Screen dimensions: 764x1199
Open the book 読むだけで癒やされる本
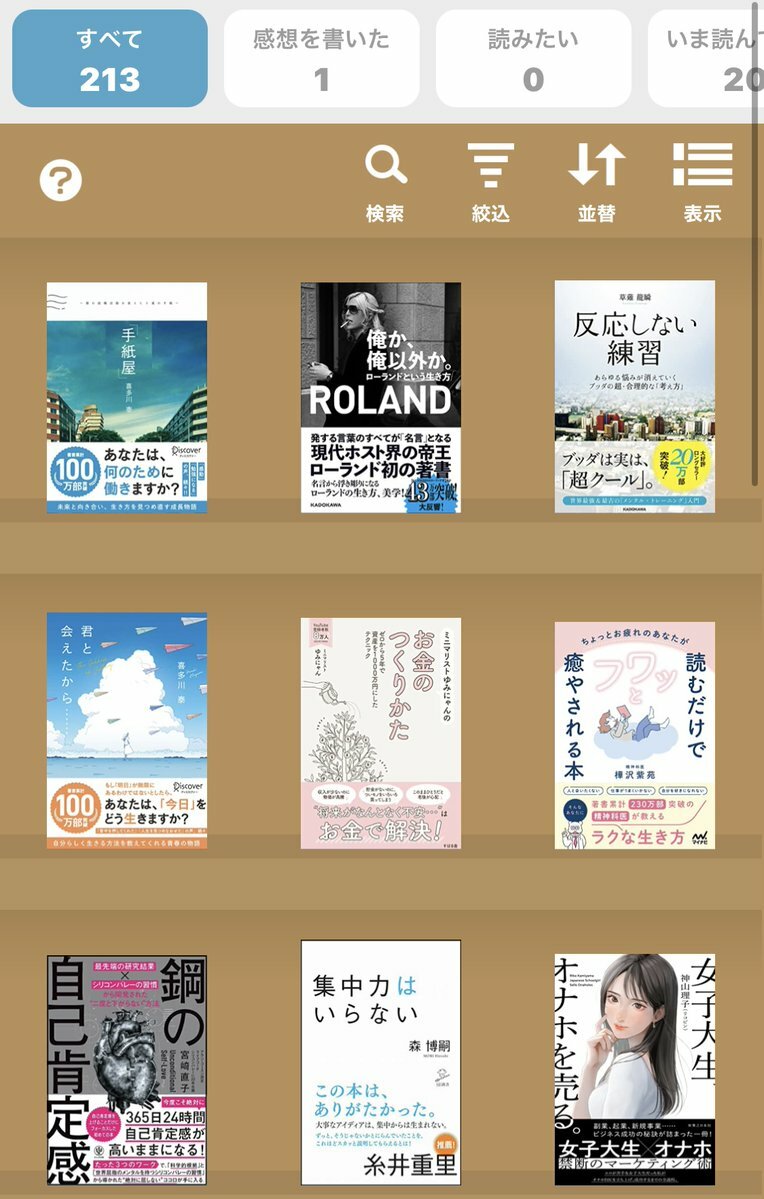click(635, 735)
